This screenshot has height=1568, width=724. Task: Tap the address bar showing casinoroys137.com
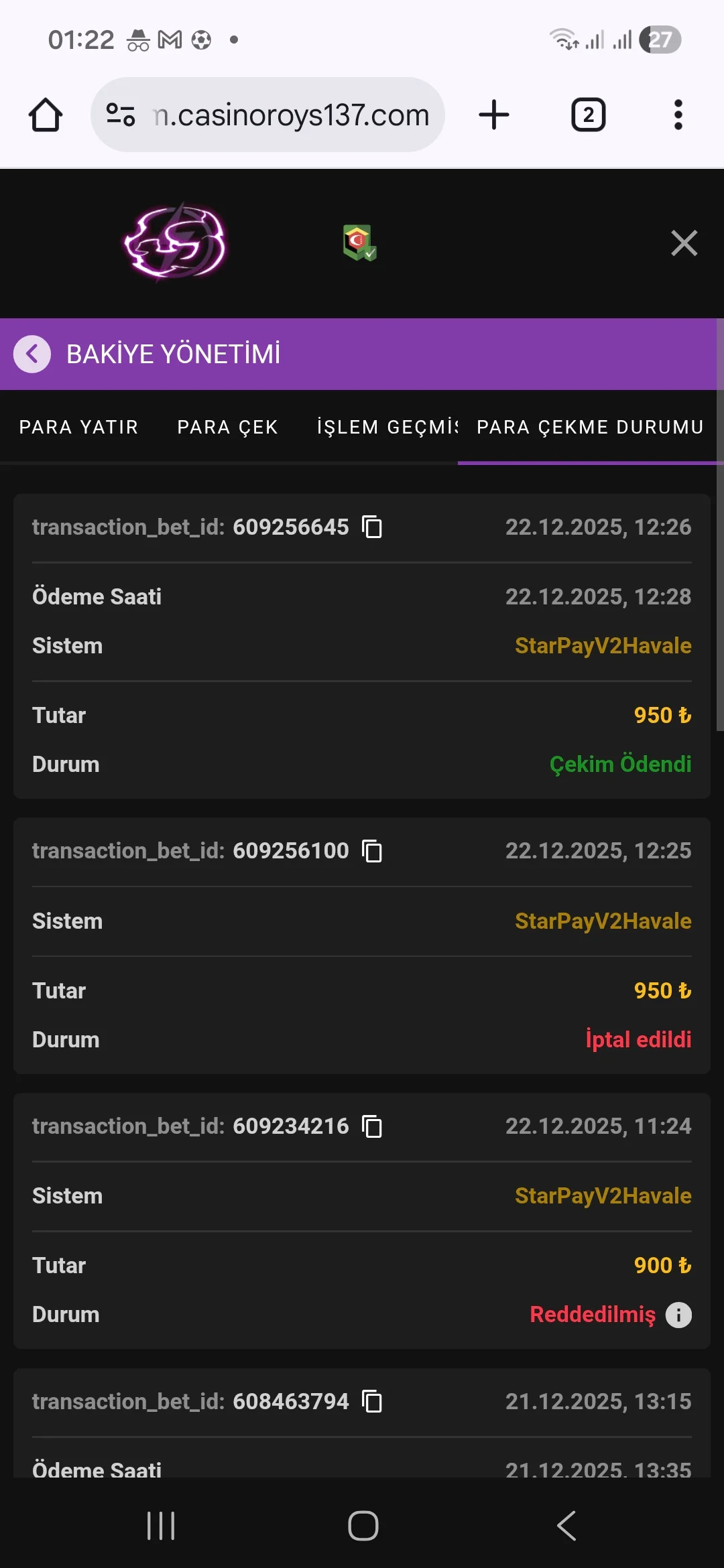(x=288, y=114)
